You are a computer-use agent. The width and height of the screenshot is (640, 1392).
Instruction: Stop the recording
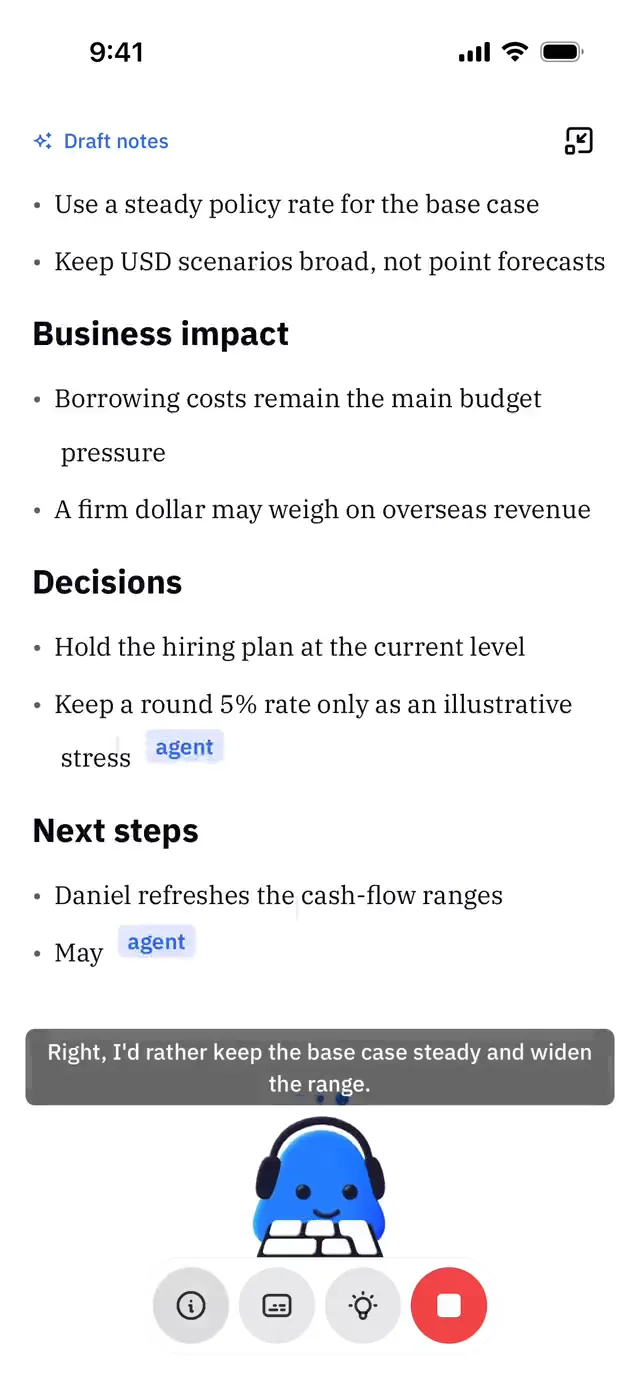(449, 1305)
